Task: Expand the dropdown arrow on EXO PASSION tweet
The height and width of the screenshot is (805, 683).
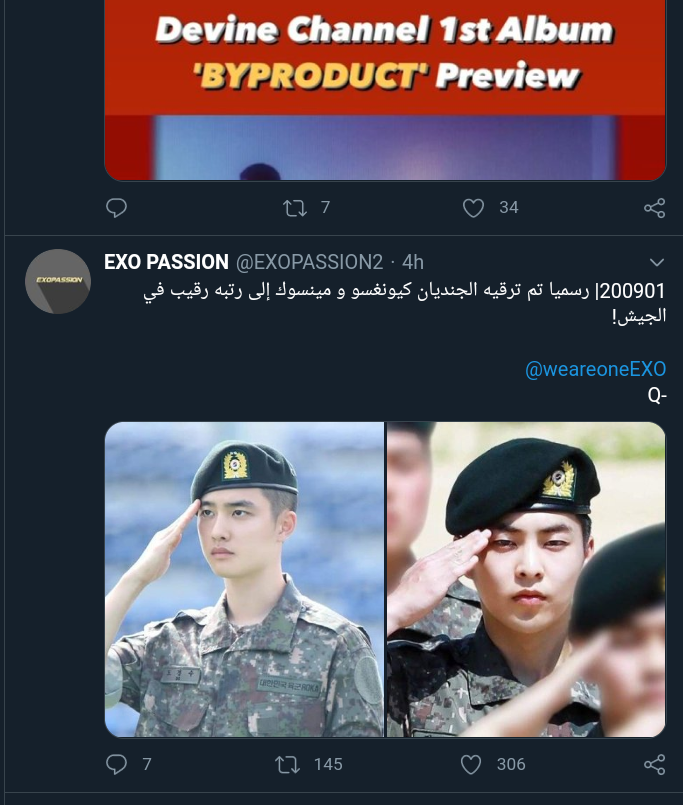Action: [657, 262]
